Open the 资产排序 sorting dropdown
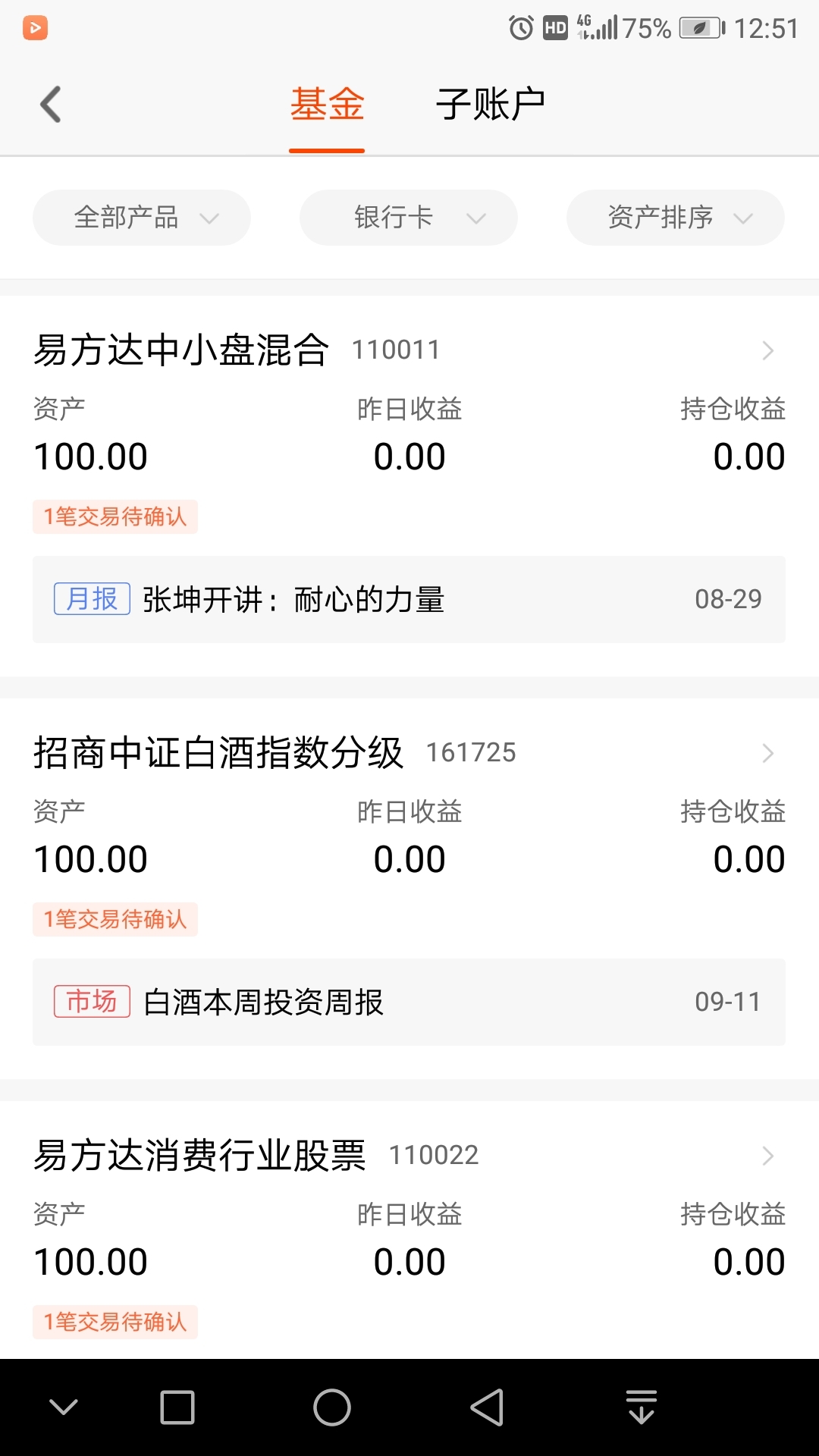This screenshot has width=819, height=1456. [676, 218]
